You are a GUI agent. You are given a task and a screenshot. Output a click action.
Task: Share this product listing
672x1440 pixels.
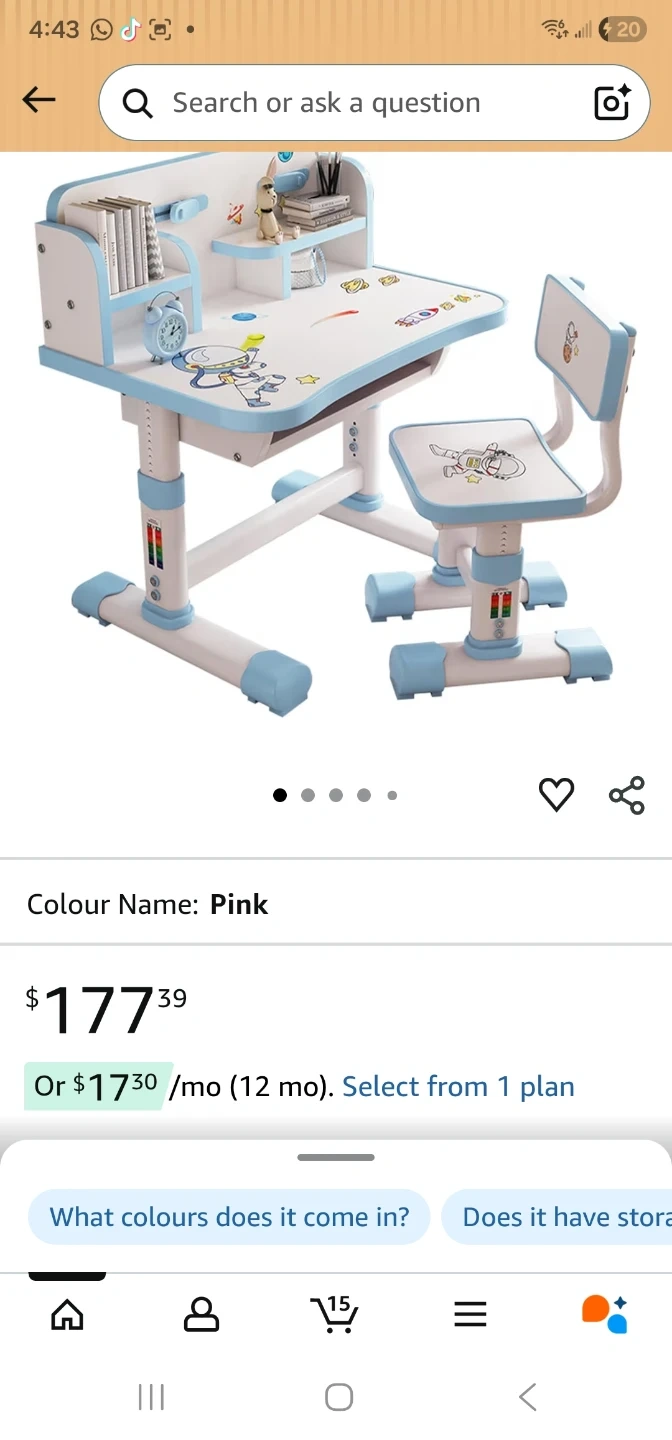pos(627,795)
